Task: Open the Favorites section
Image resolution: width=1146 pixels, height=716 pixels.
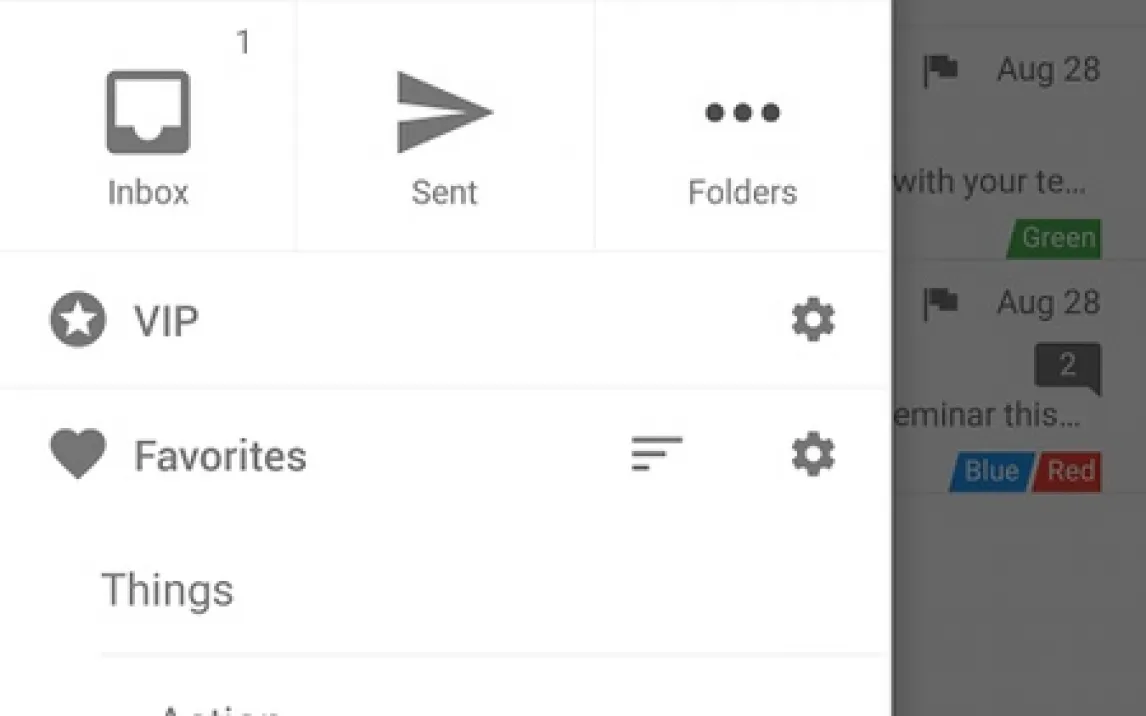Action: (x=220, y=456)
